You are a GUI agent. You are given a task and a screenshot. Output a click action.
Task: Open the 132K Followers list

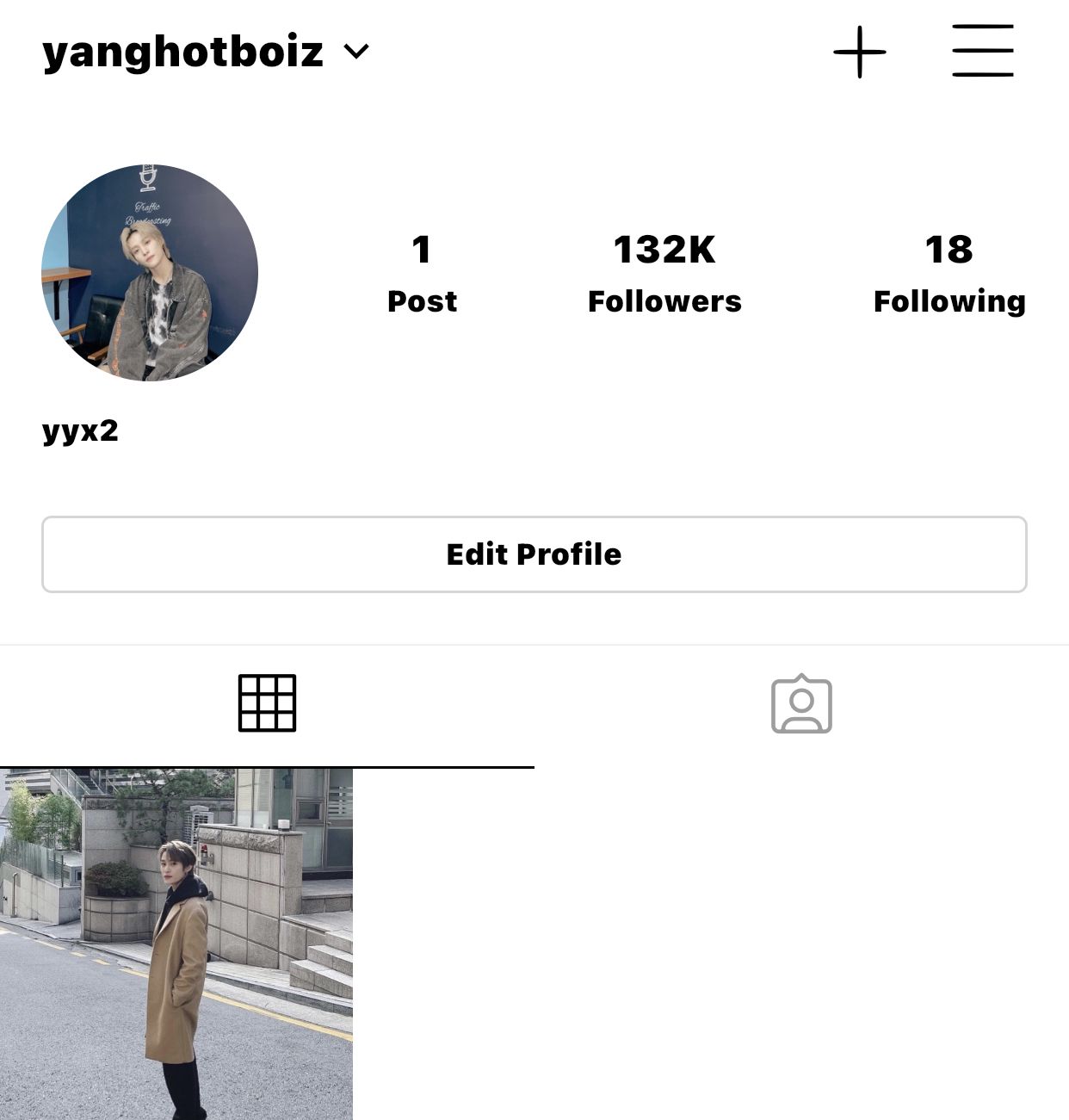(664, 273)
